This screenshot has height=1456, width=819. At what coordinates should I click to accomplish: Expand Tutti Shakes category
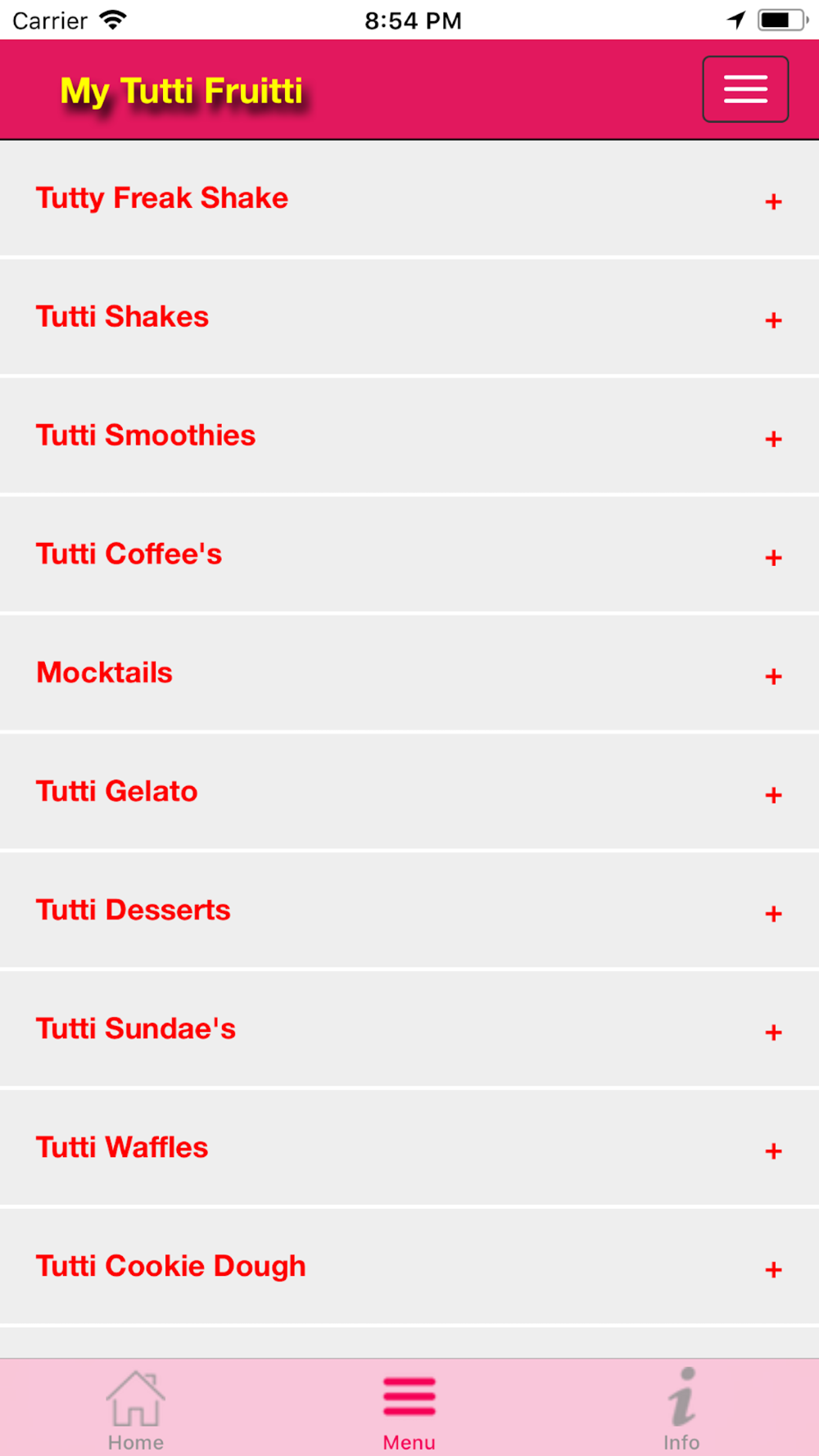point(409,318)
